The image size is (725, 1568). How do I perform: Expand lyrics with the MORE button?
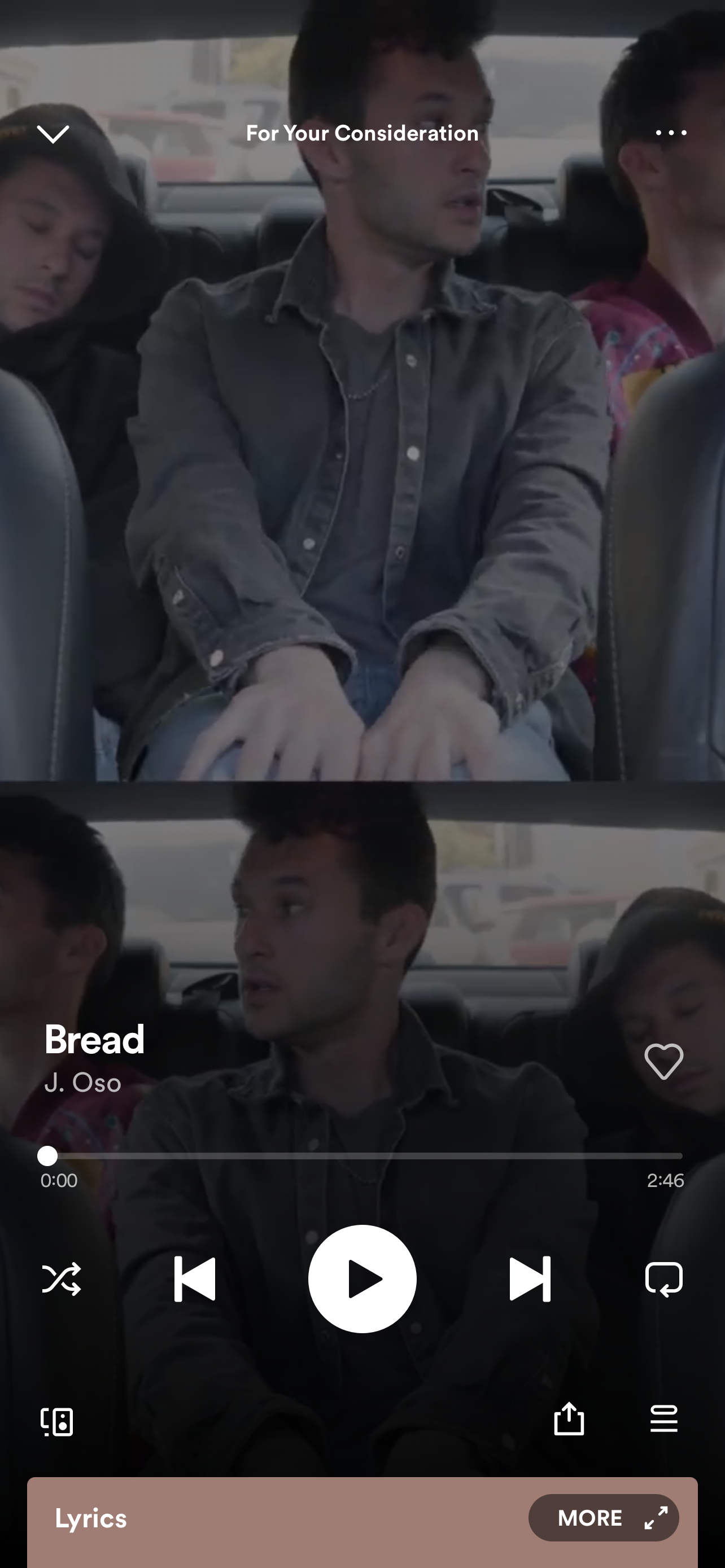click(x=603, y=1518)
